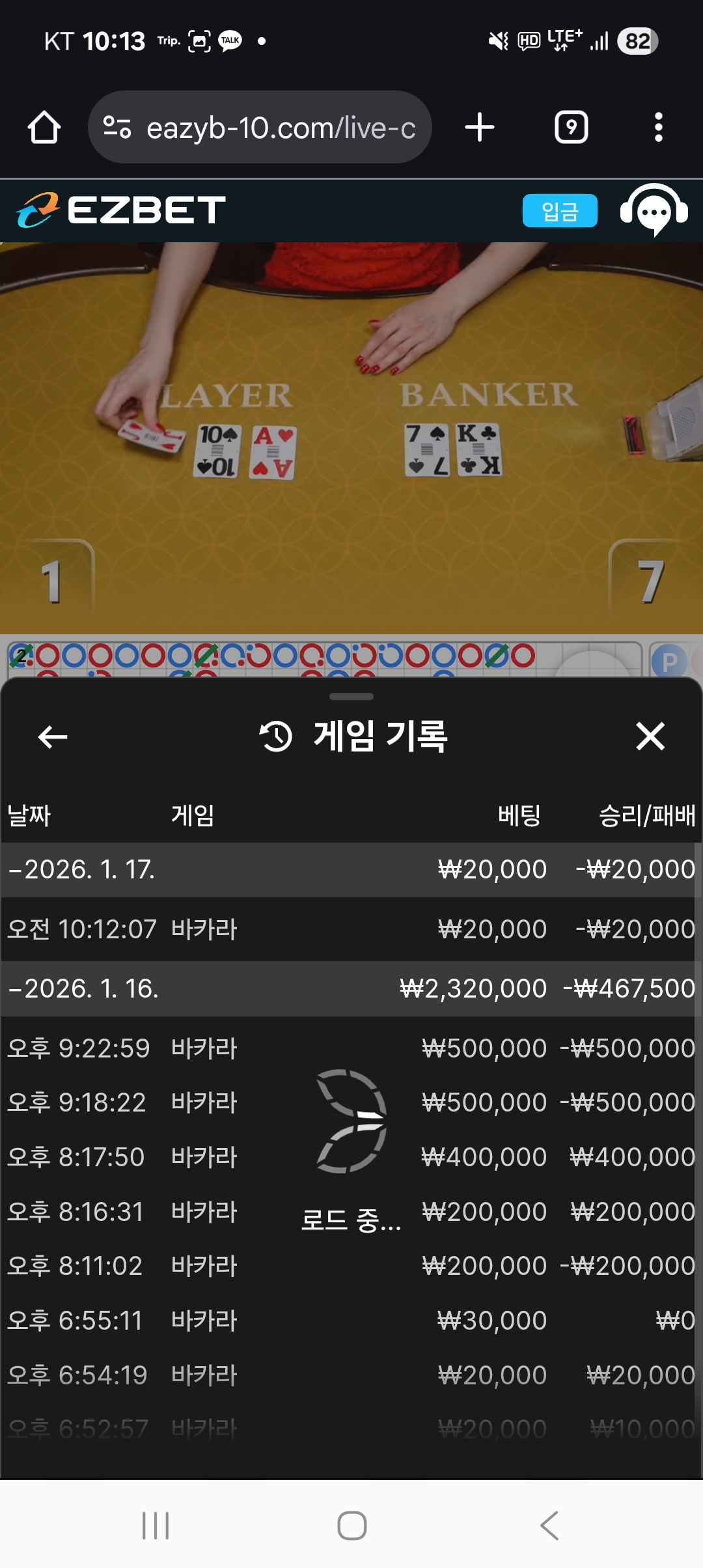Collapse the 2026. 1. 16. date group

[x=83, y=989]
